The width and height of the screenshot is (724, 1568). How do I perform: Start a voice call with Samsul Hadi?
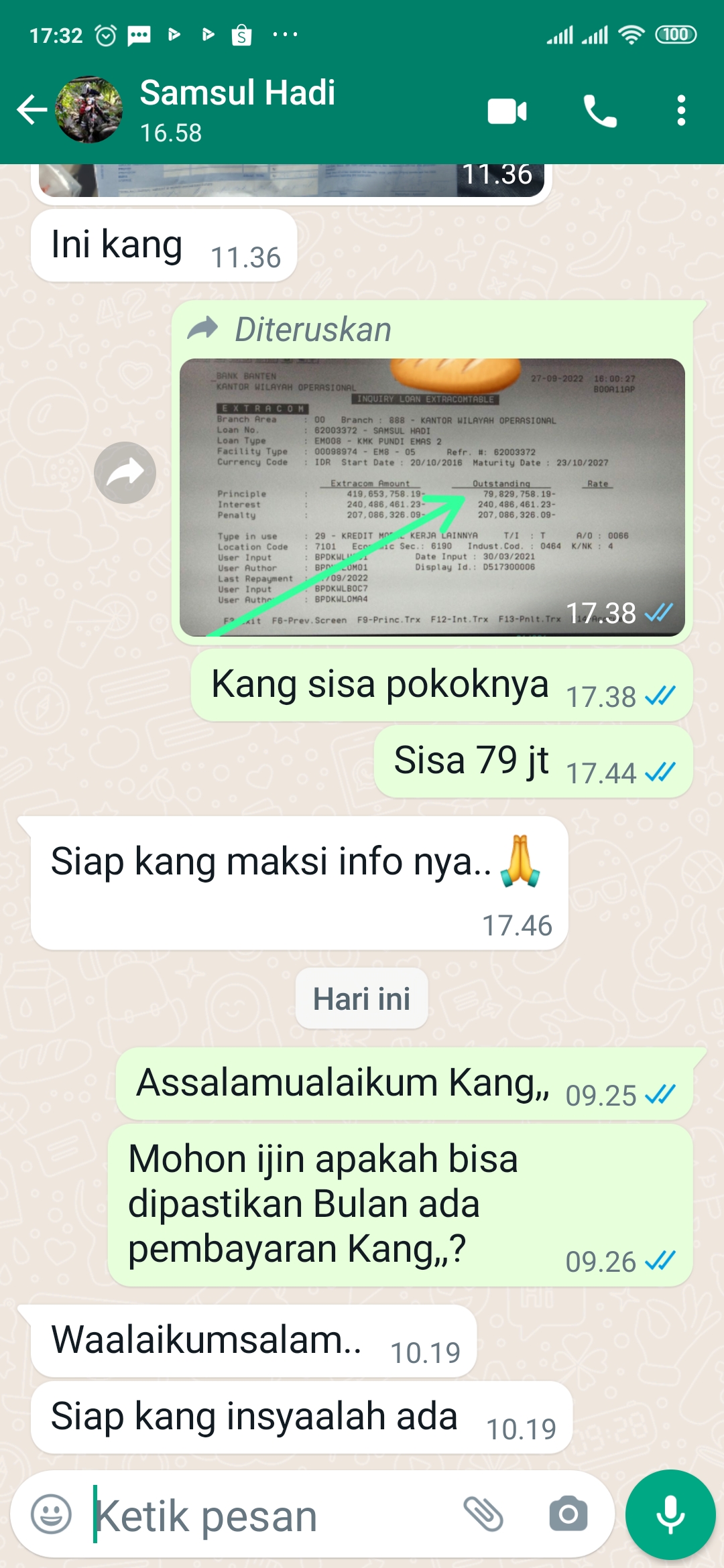599,111
